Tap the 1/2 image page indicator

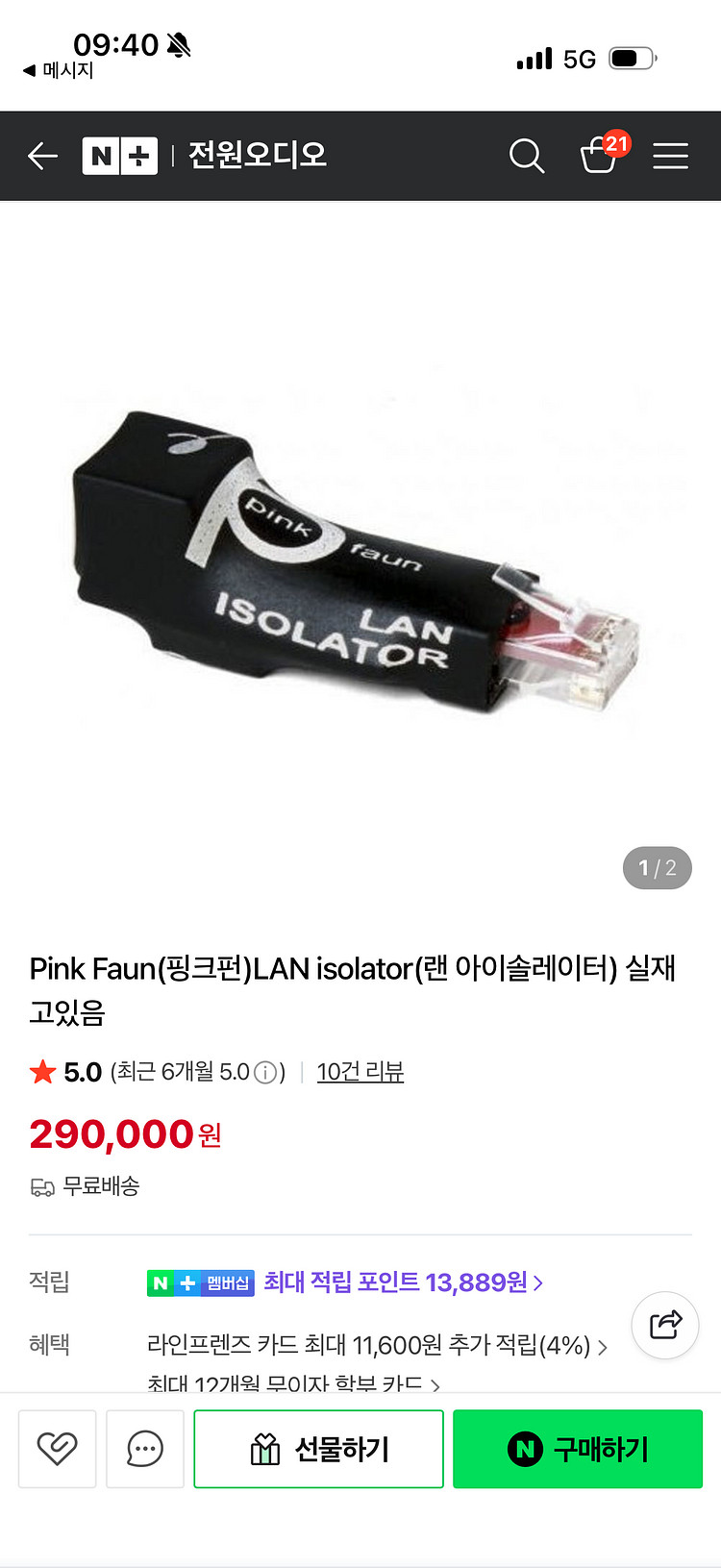(657, 867)
